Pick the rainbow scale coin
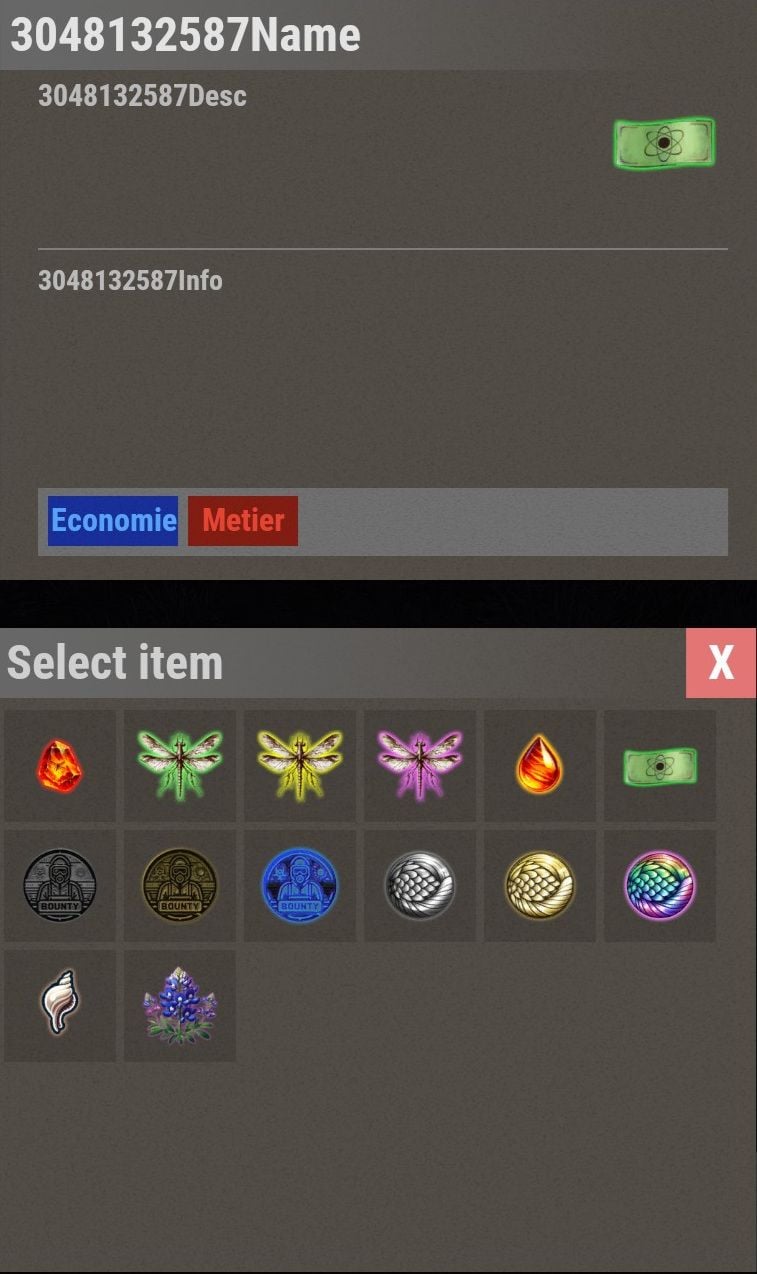This screenshot has height=1274, width=757. point(660,886)
